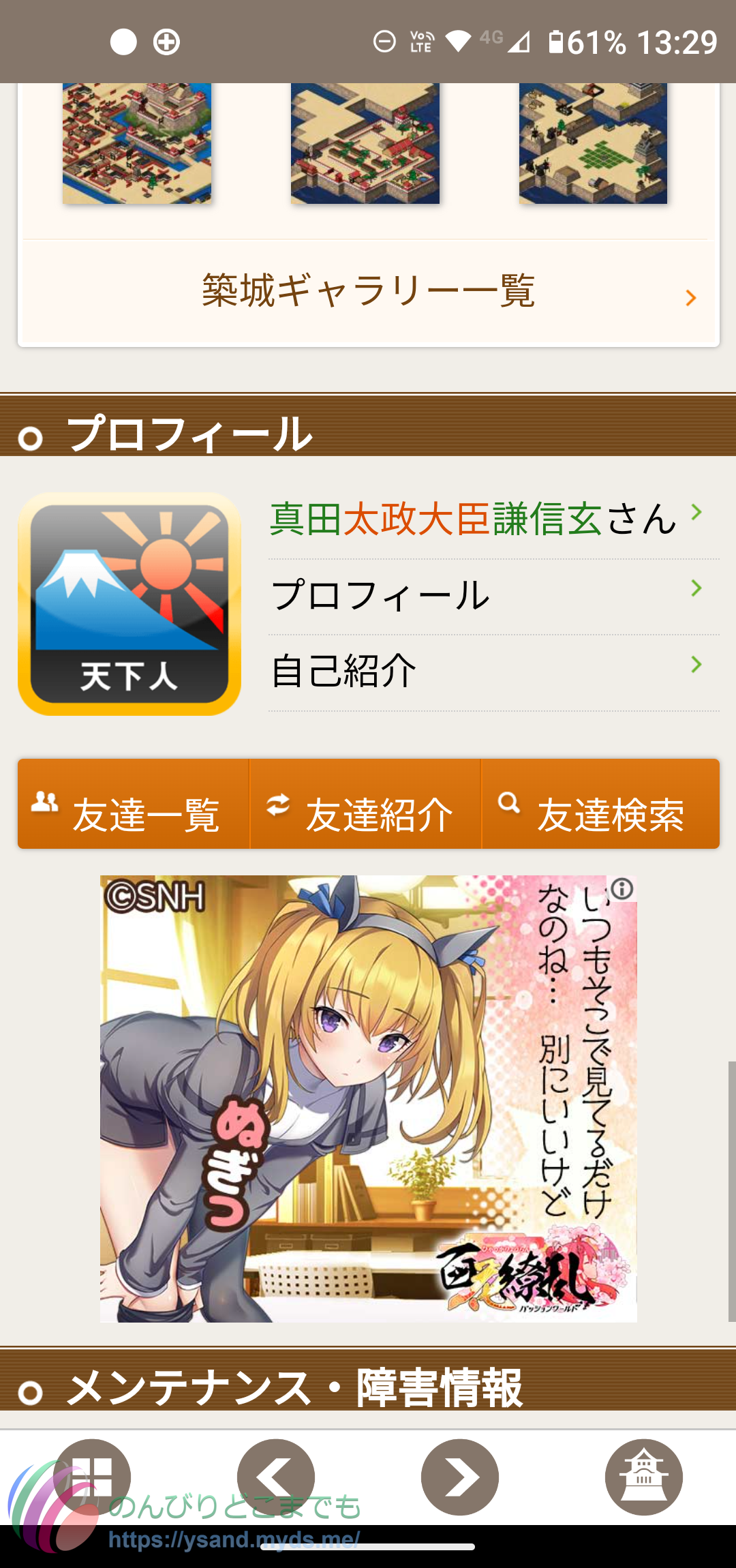Open the プロフィール row
Screen dimensions: 736x1568
(x=491, y=596)
